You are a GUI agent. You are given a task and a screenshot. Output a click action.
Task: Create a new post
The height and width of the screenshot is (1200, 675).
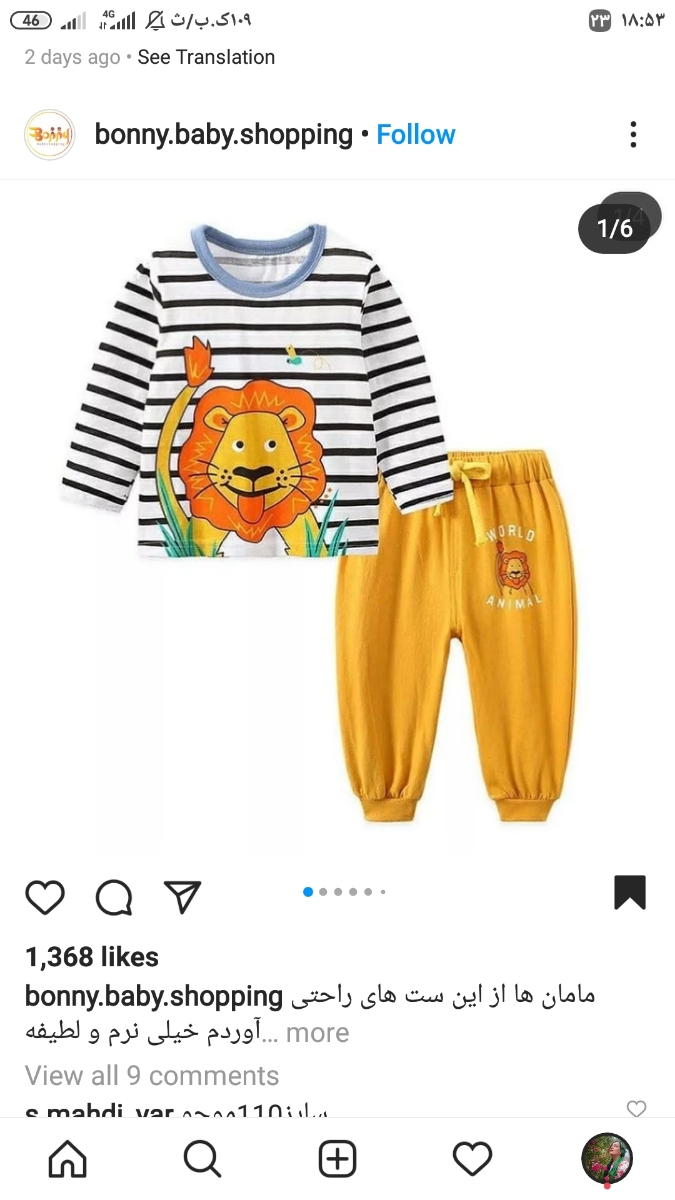[337, 1159]
